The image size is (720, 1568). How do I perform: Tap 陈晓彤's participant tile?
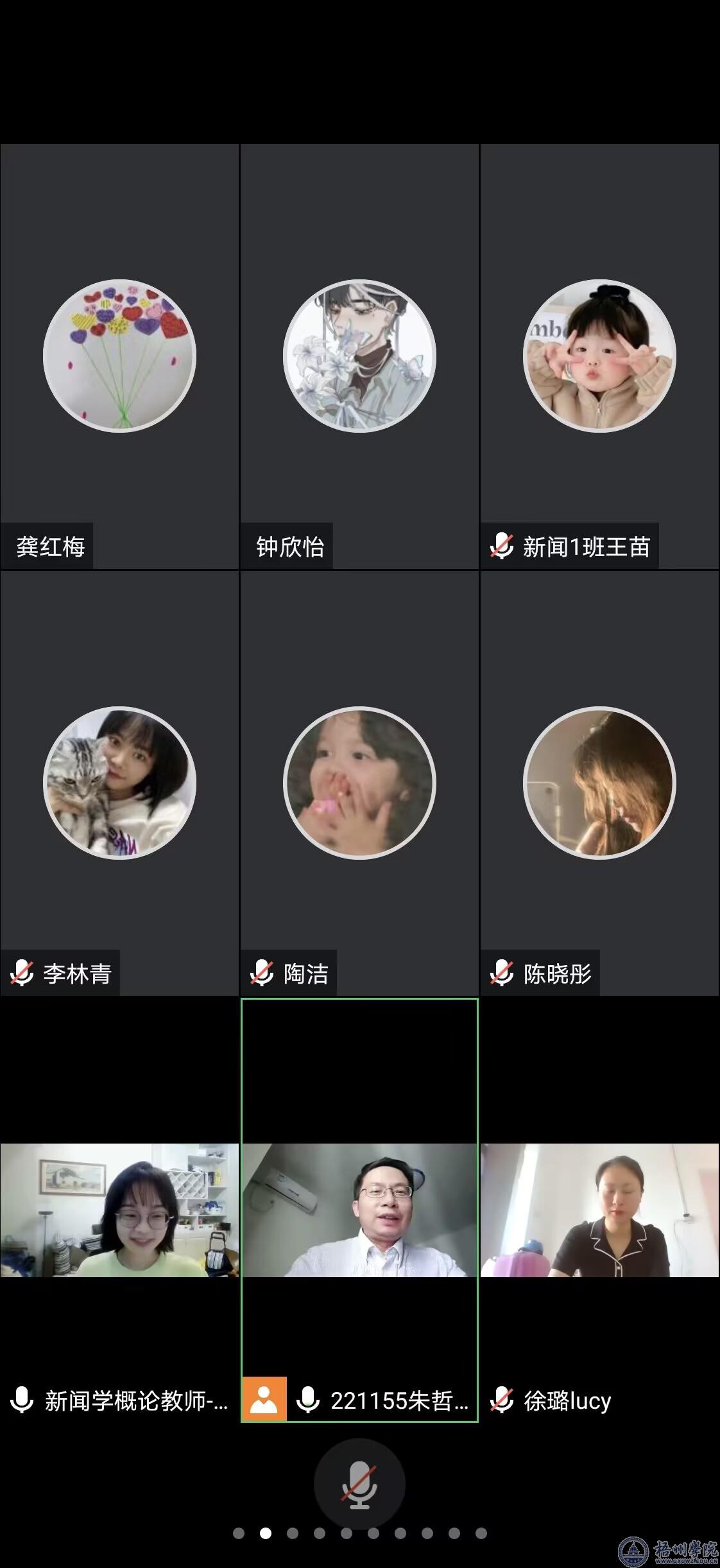599,783
